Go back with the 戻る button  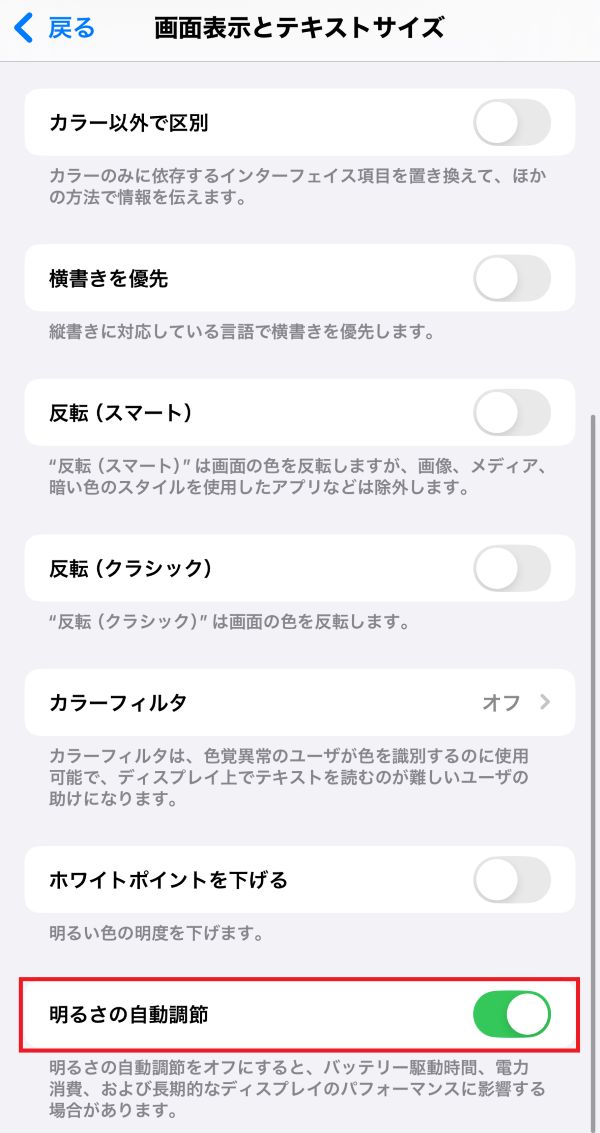click(56, 28)
